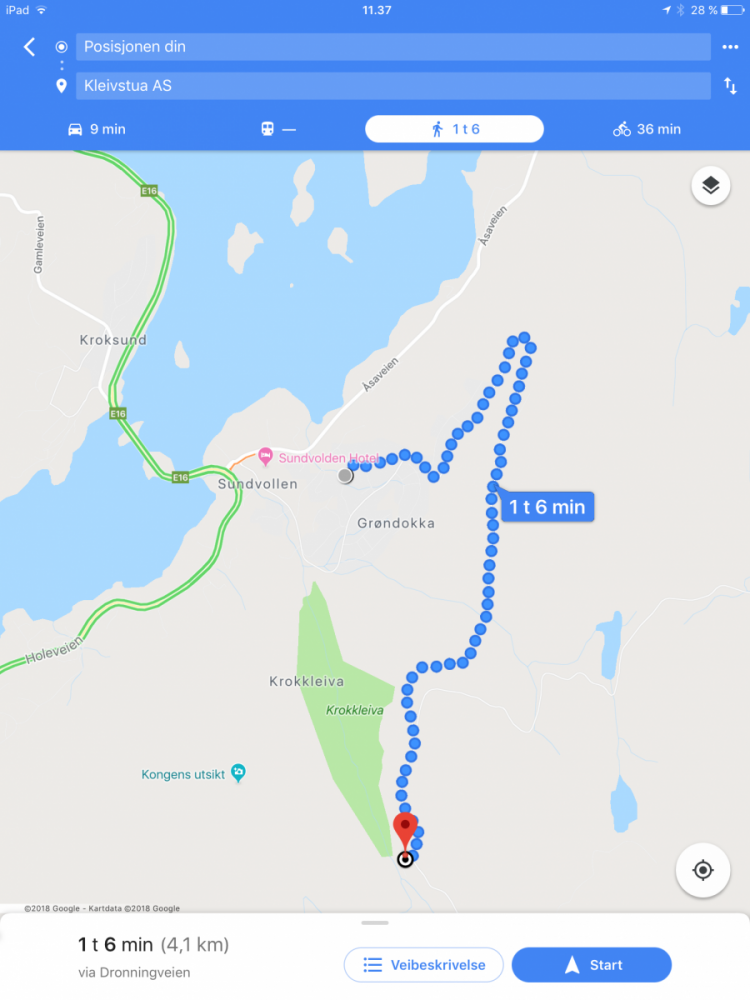This screenshot has height=1000, width=750.
Task: Tap Kongens utsikt place marker
Action: click(237, 772)
